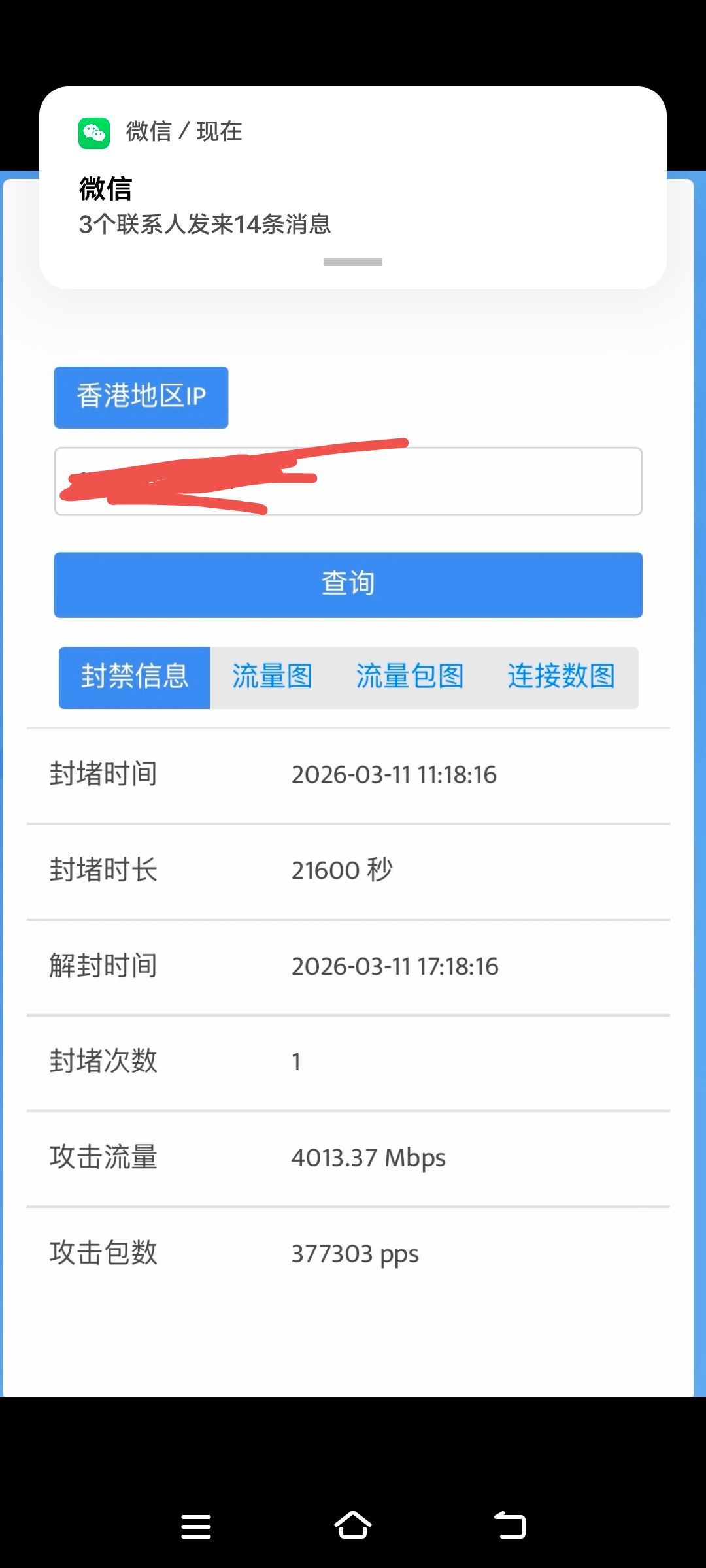This screenshot has width=706, height=1568.
Task: Open the recent apps menu button
Action: tap(196, 1526)
